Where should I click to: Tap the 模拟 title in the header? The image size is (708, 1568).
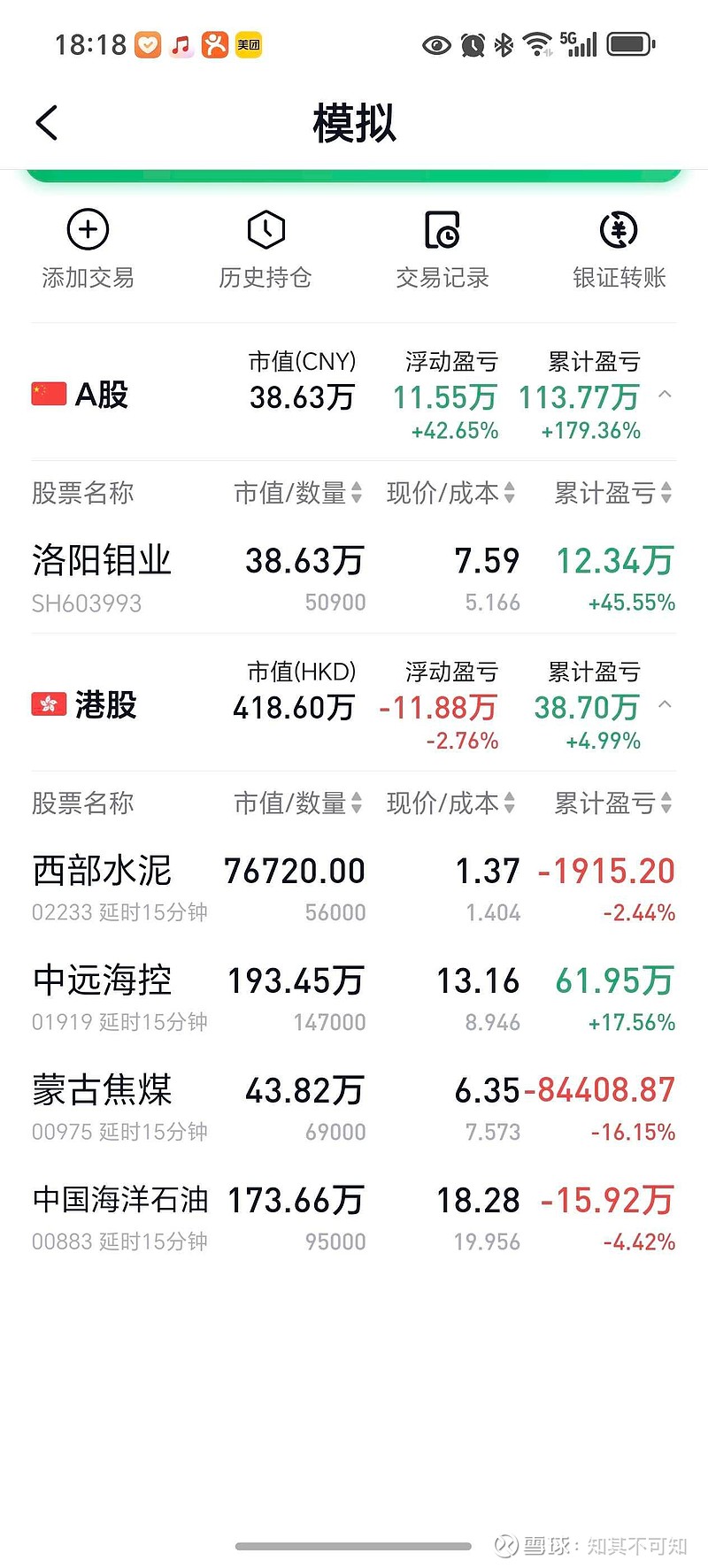tap(353, 124)
